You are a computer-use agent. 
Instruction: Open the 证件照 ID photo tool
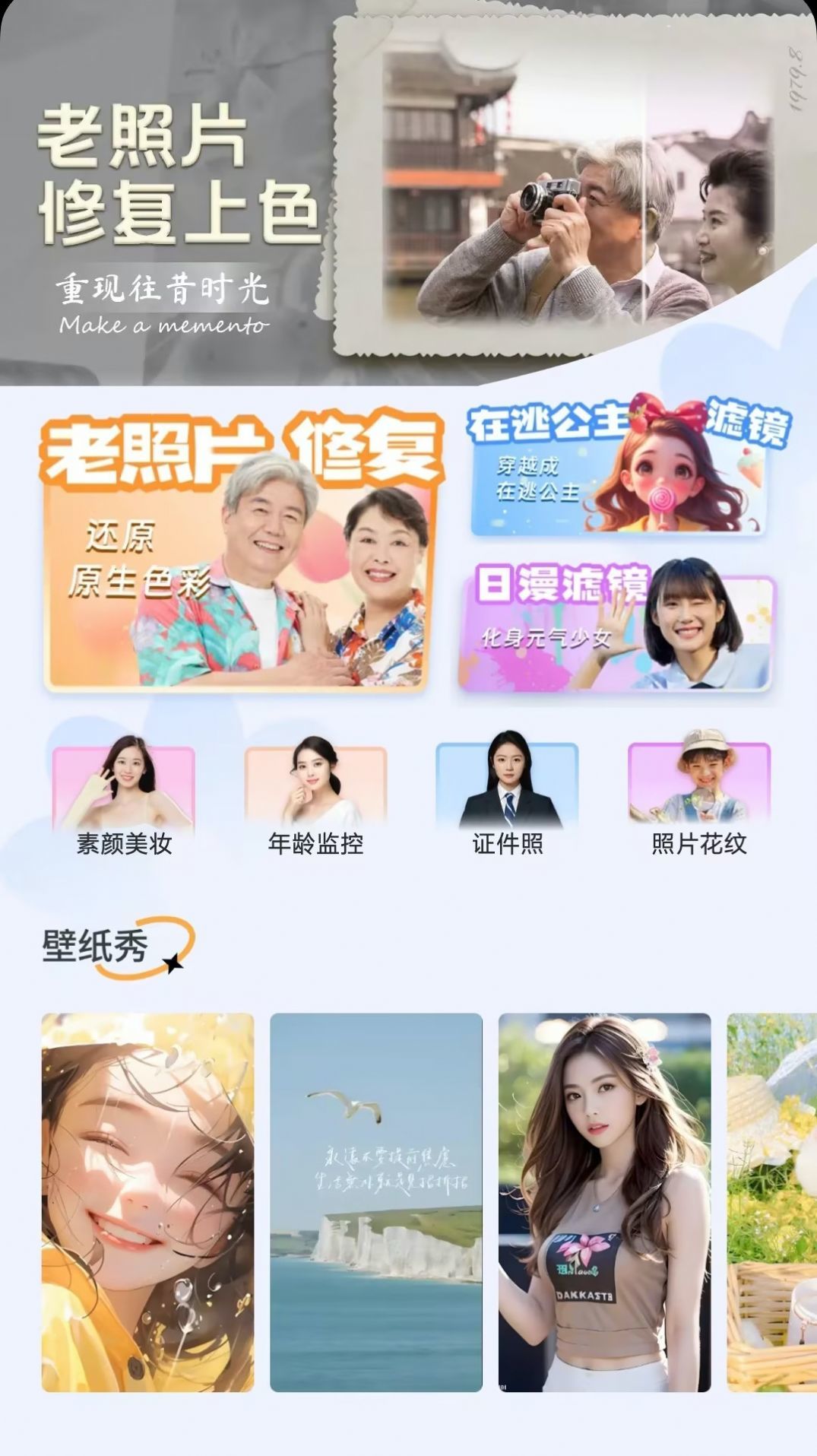point(507,795)
